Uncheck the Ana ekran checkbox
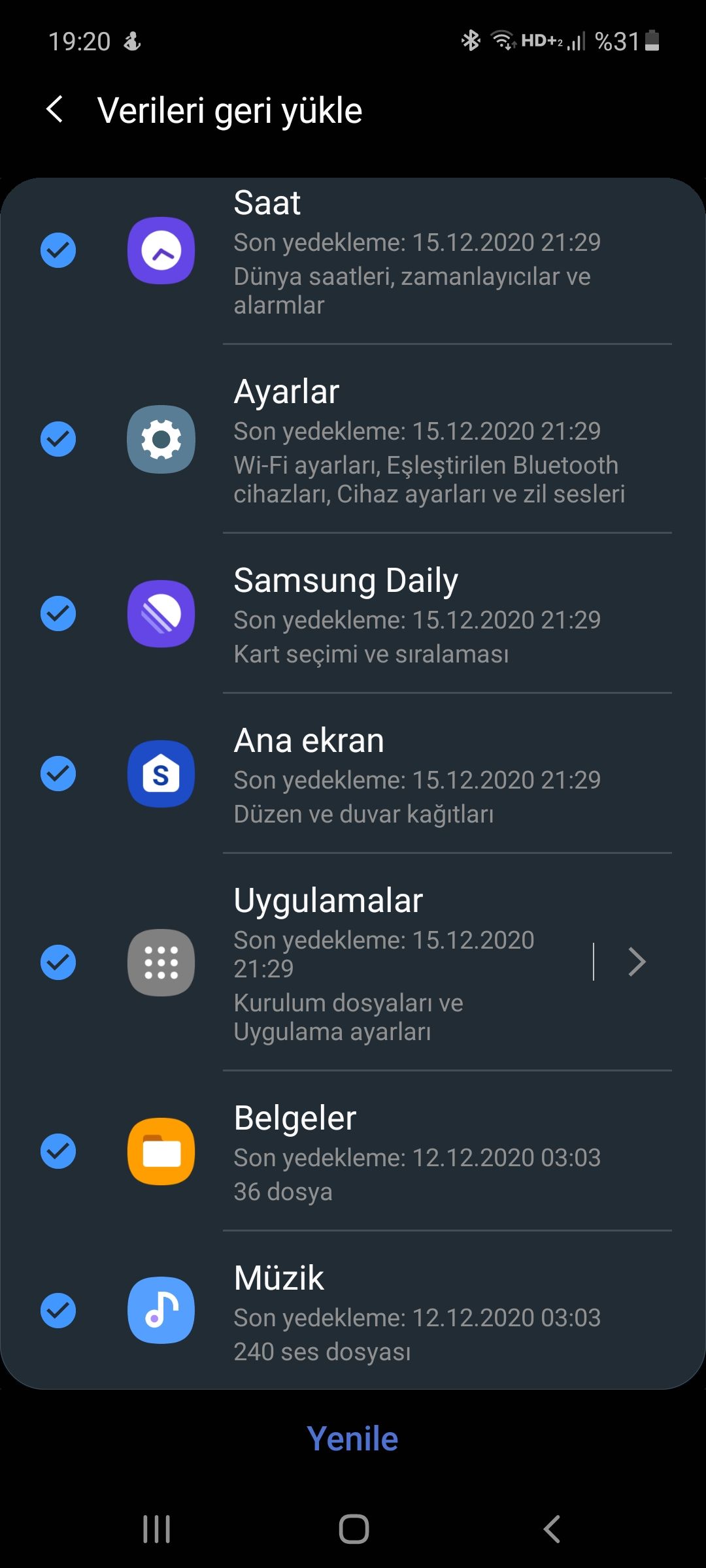Viewport: 706px width, 1568px height. 58,774
